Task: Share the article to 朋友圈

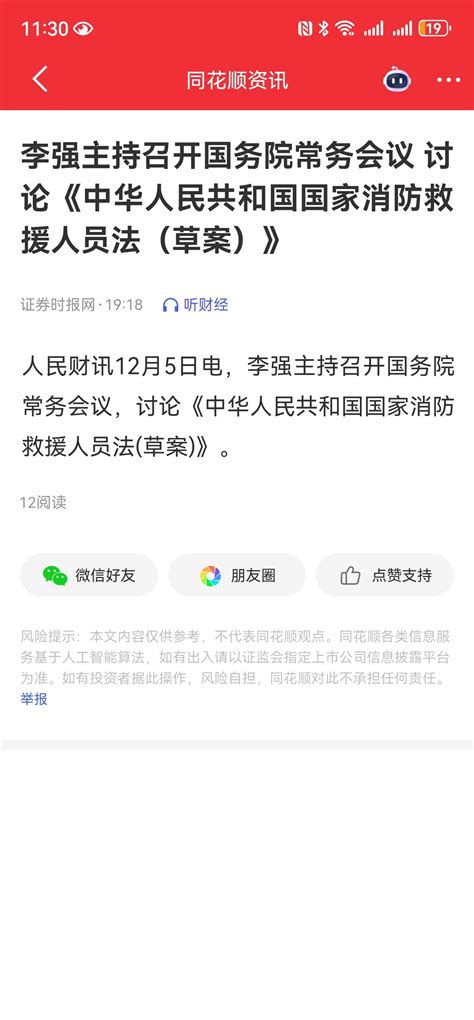Action: point(237,575)
